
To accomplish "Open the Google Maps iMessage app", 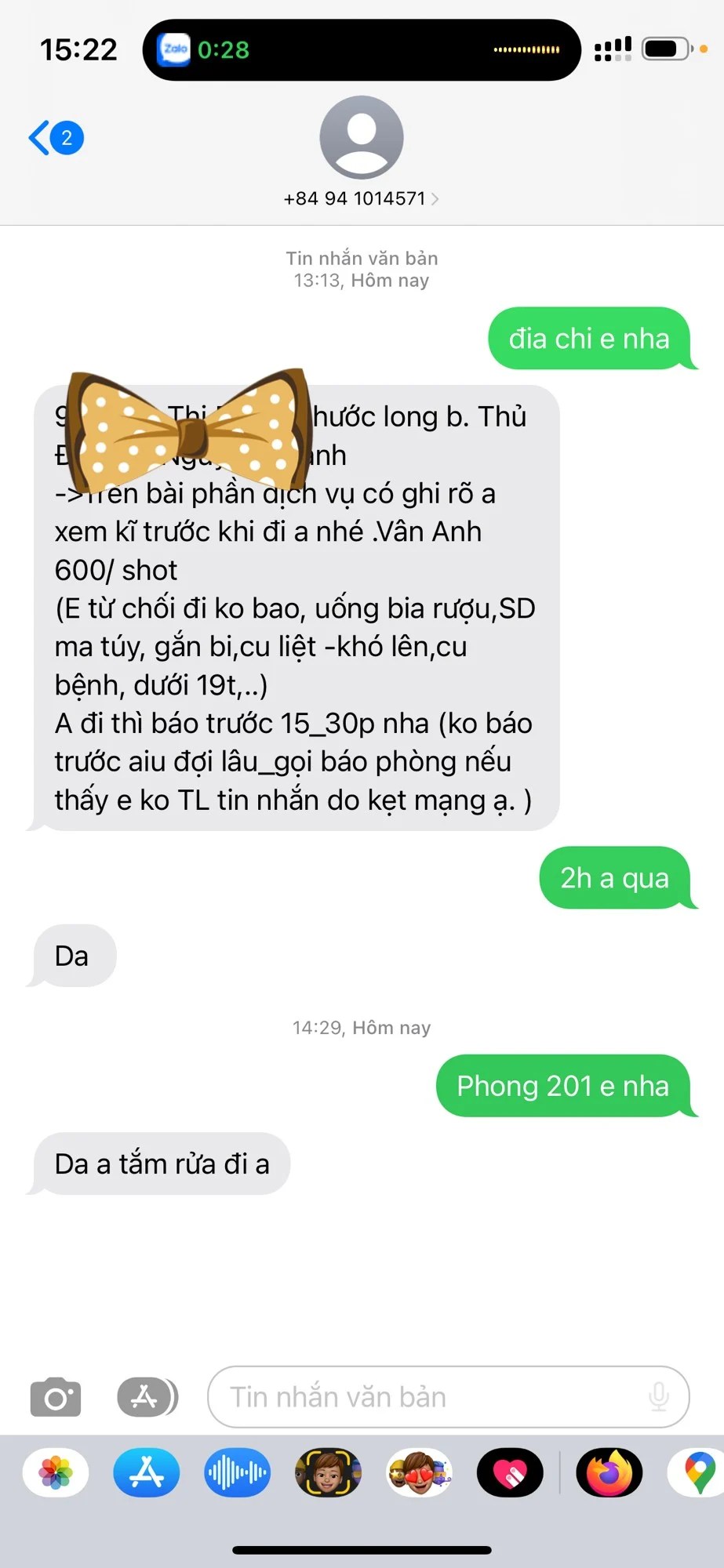I will [697, 1472].
